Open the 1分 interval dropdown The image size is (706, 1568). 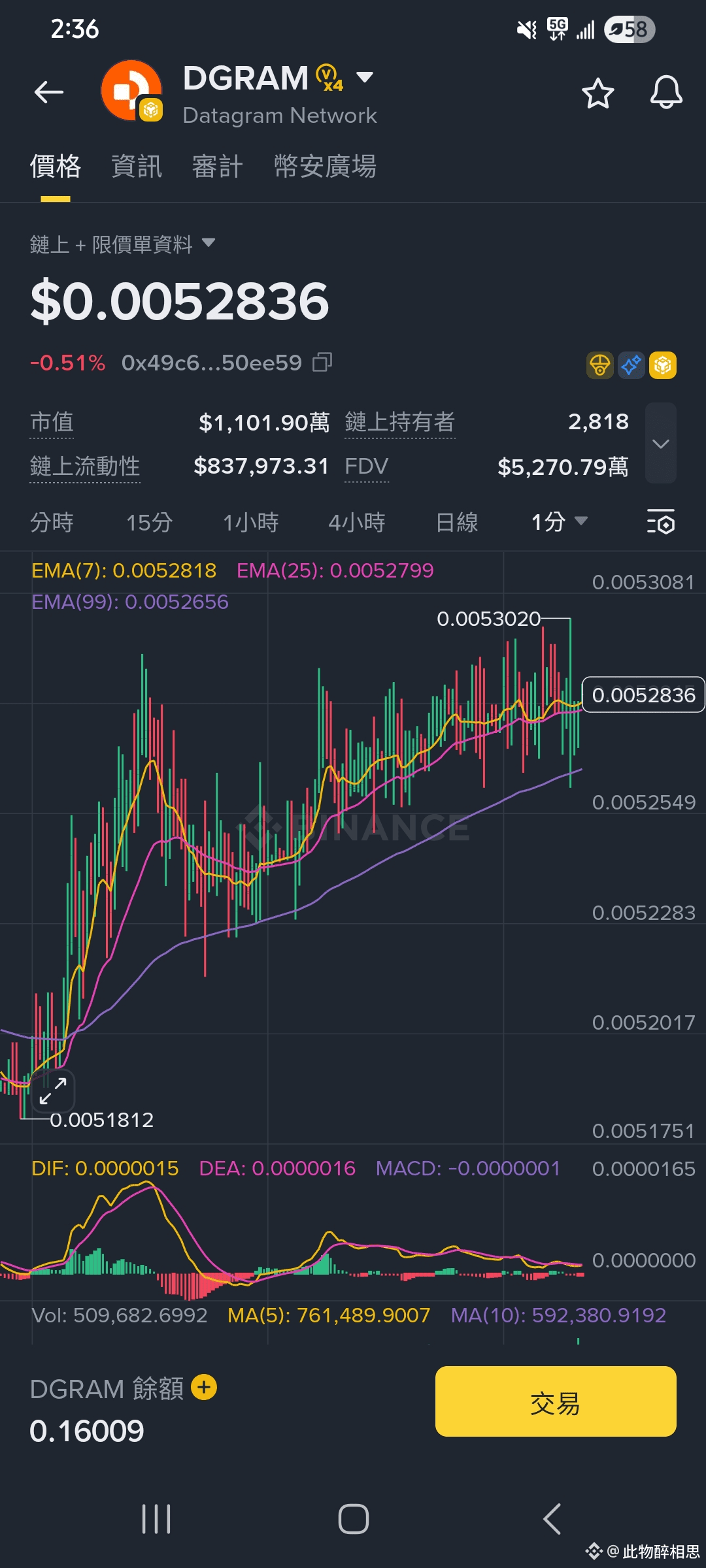coord(560,522)
